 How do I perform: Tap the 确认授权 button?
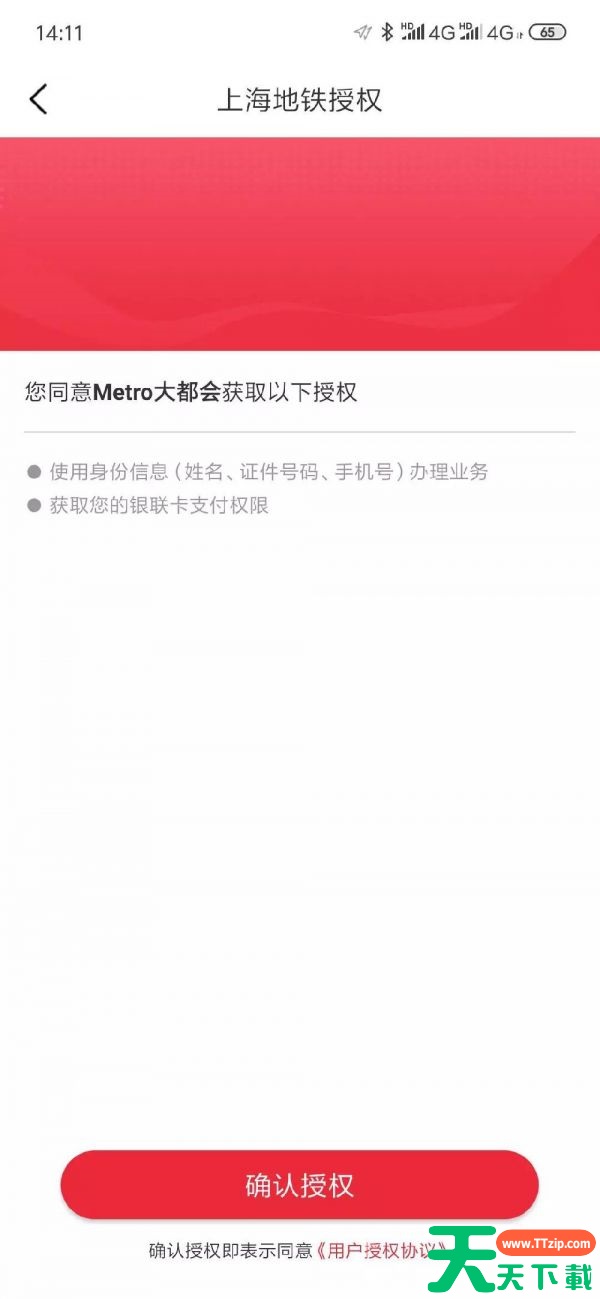299,1185
